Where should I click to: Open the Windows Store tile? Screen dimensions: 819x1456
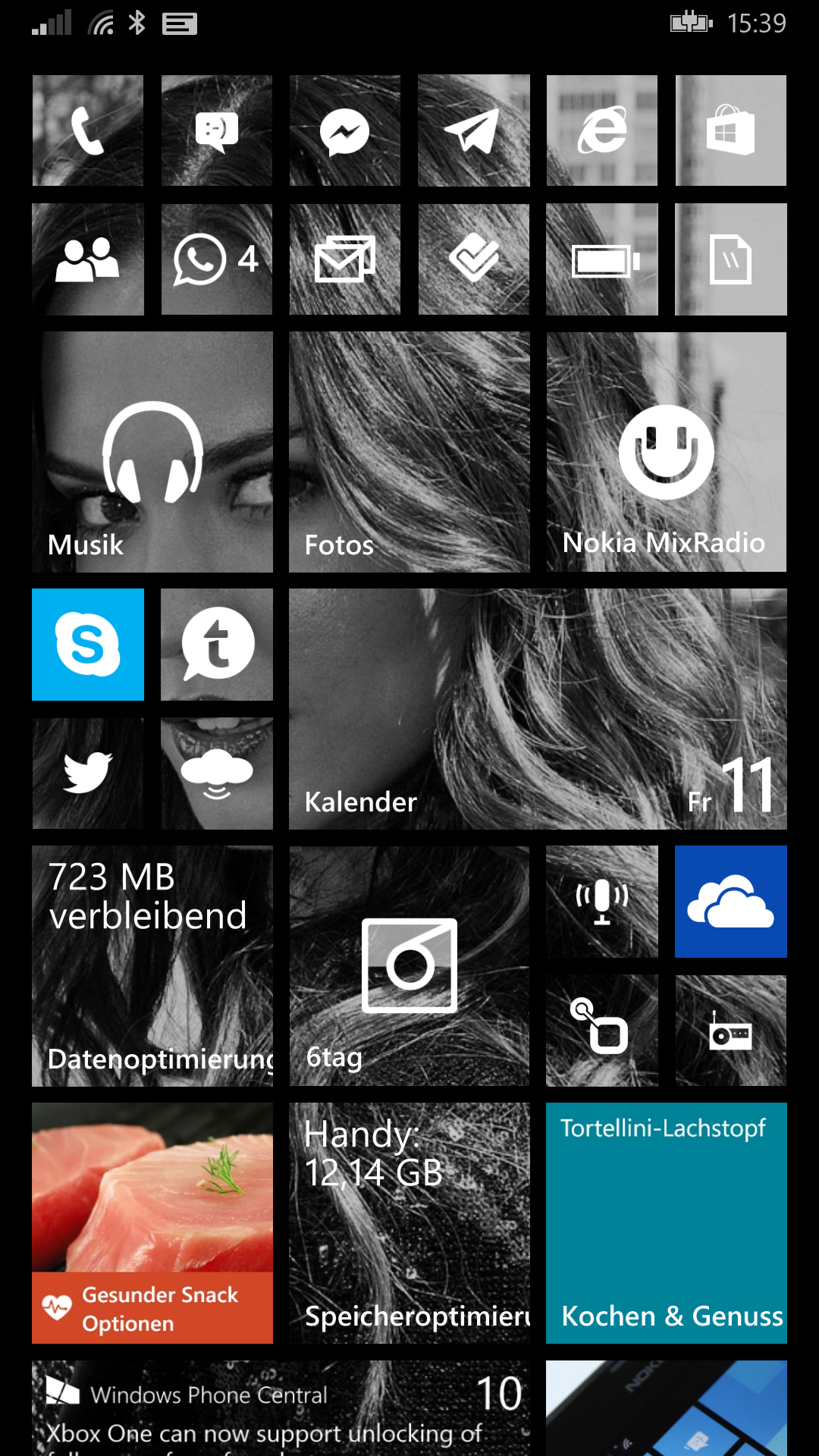click(730, 130)
